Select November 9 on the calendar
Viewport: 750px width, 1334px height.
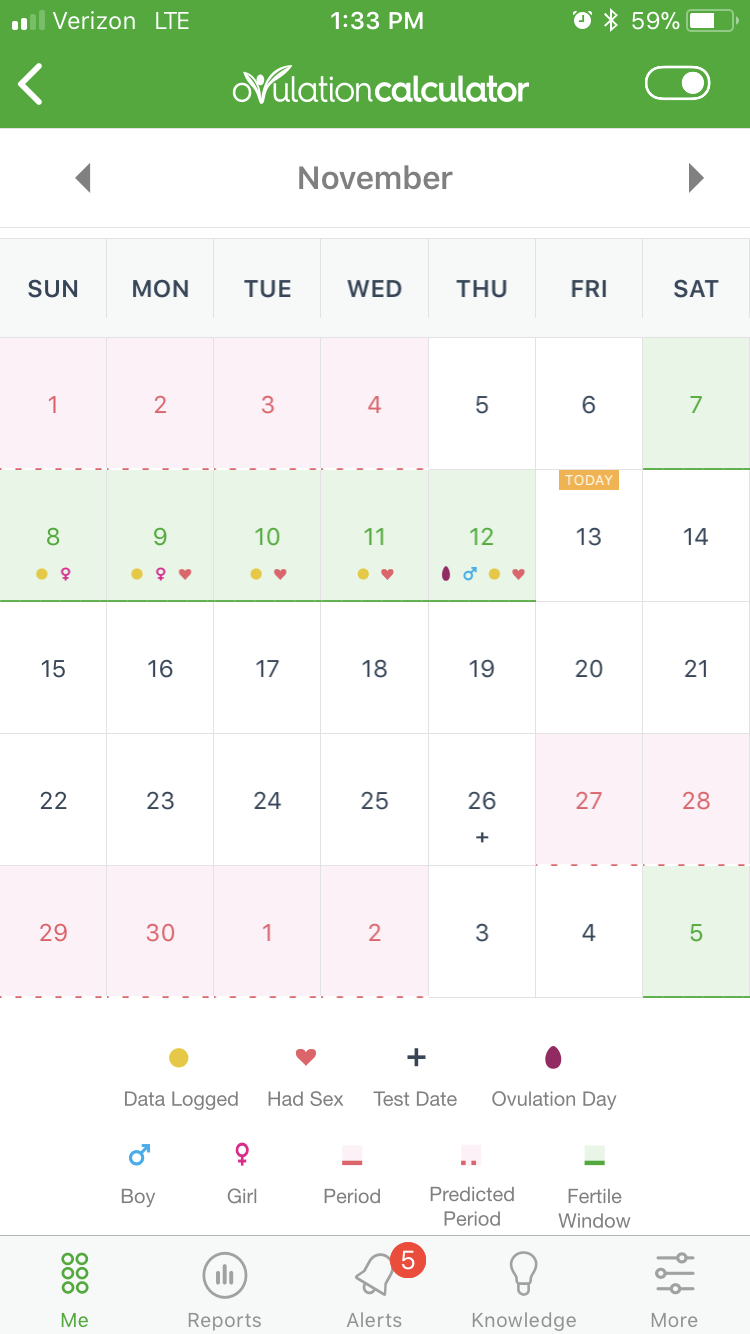[x=160, y=536]
